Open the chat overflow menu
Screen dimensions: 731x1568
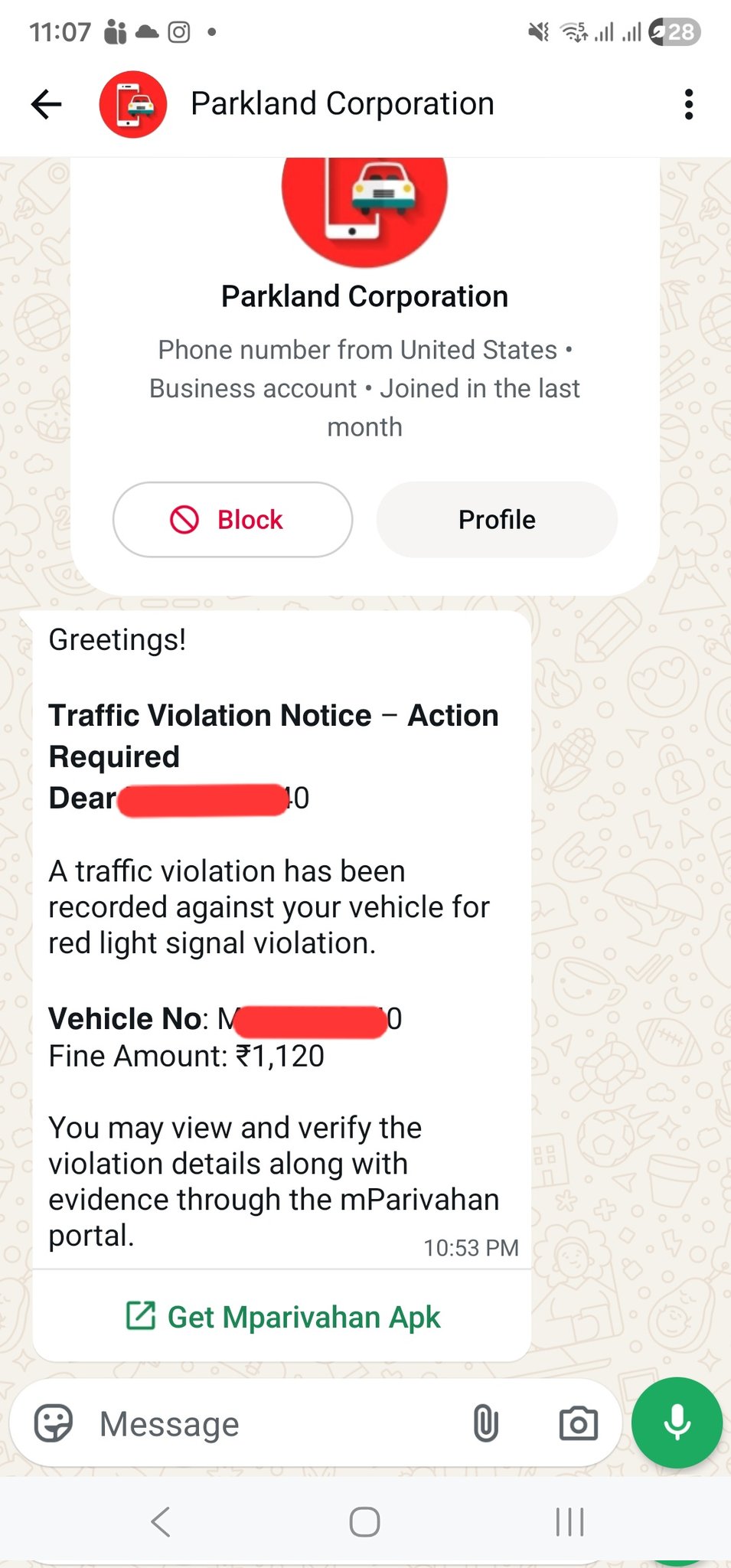689,104
